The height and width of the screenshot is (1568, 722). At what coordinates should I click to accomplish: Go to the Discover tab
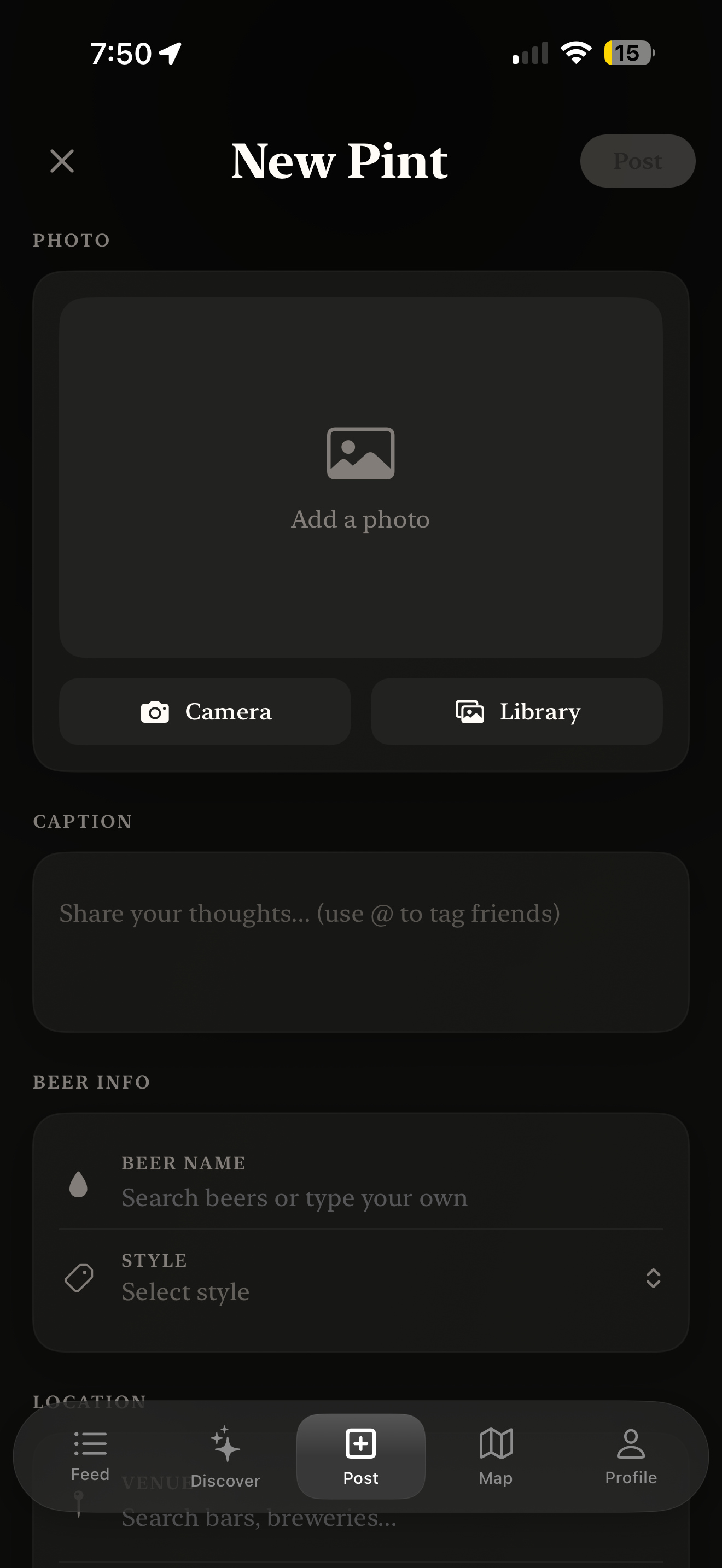pos(225,1456)
